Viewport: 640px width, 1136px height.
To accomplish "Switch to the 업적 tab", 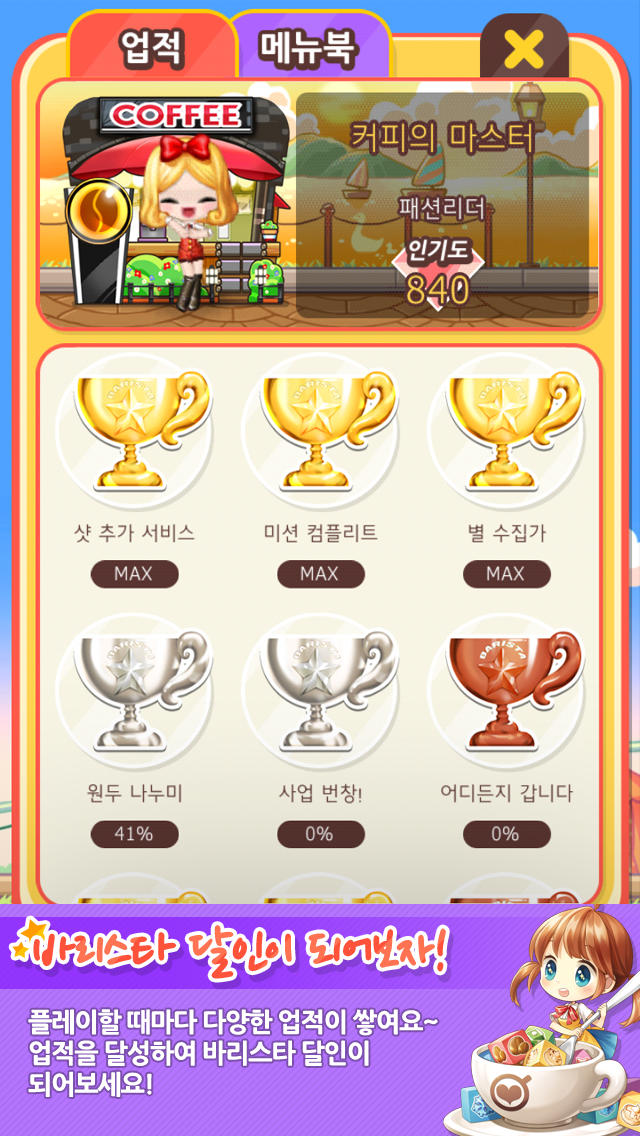I will pos(152,47).
